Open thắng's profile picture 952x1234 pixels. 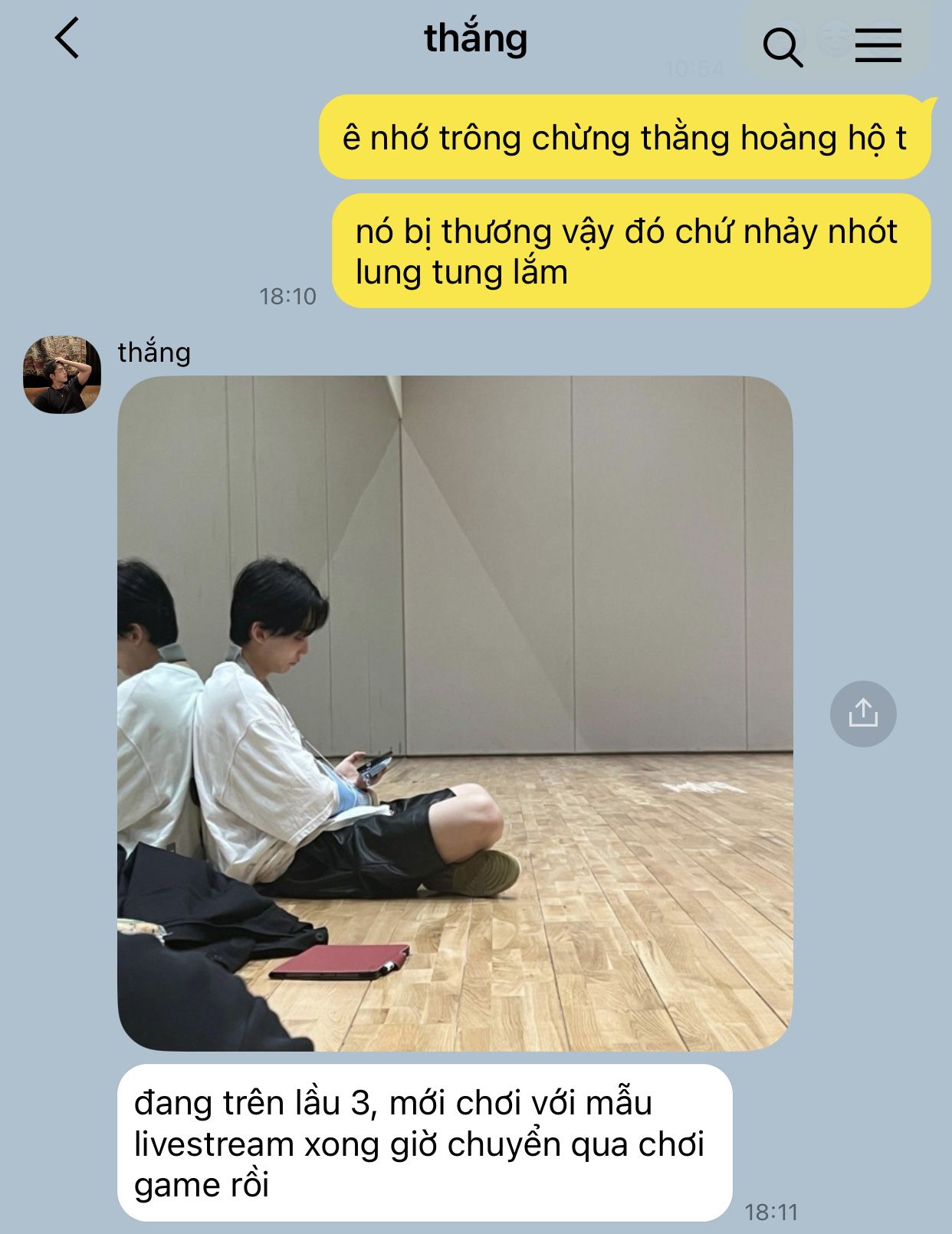[62, 375]
